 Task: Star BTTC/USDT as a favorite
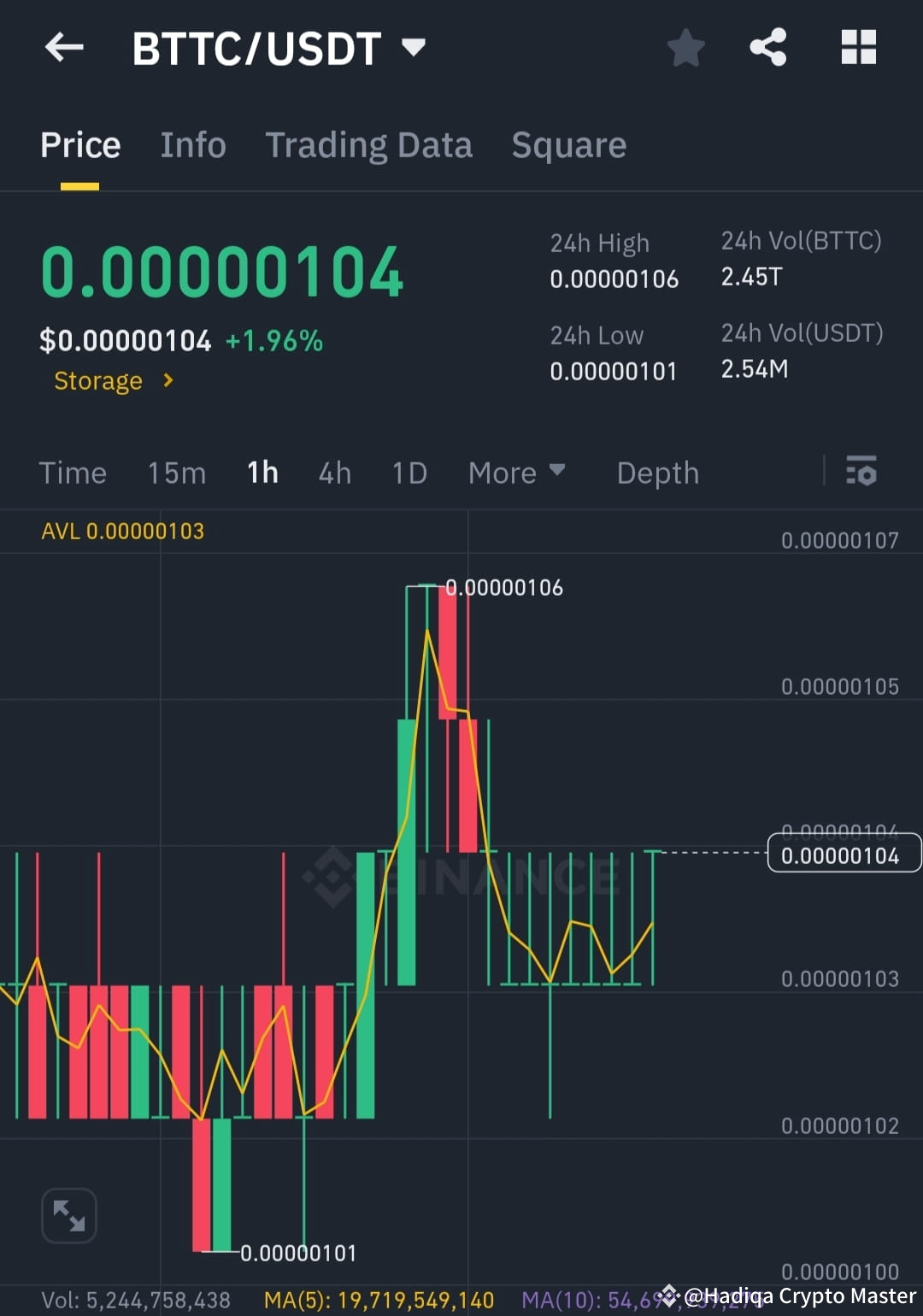click(685, 48)
